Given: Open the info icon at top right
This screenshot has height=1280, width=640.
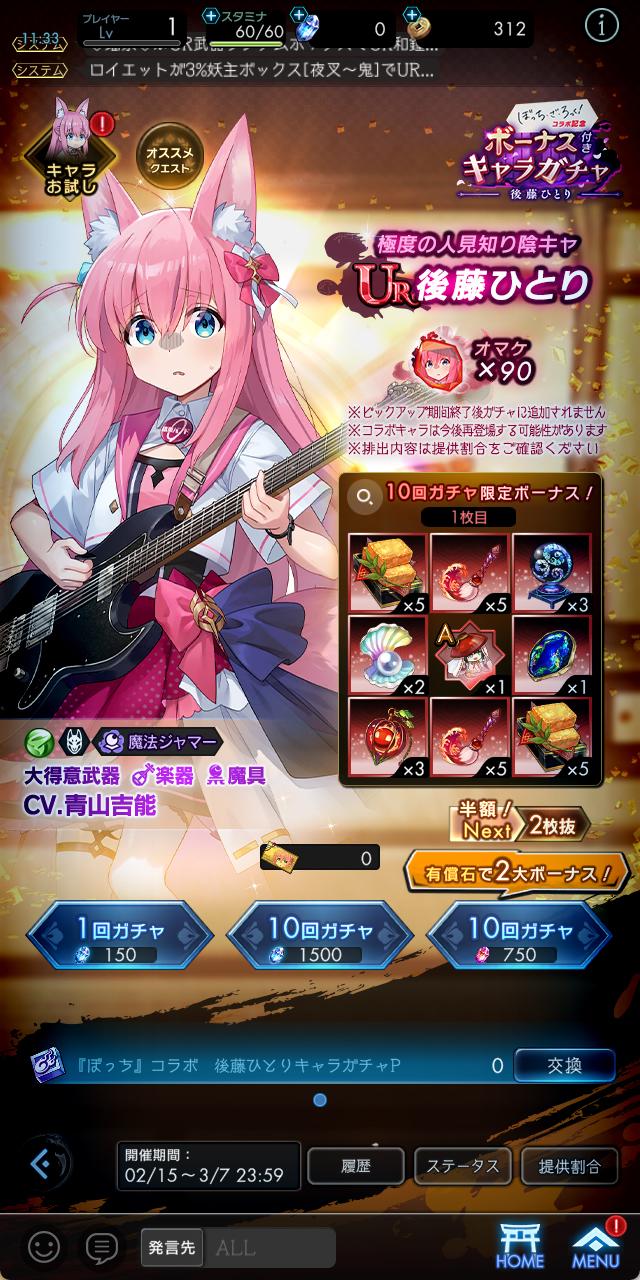Looking at the screenshot, I should tap(601, 28).
